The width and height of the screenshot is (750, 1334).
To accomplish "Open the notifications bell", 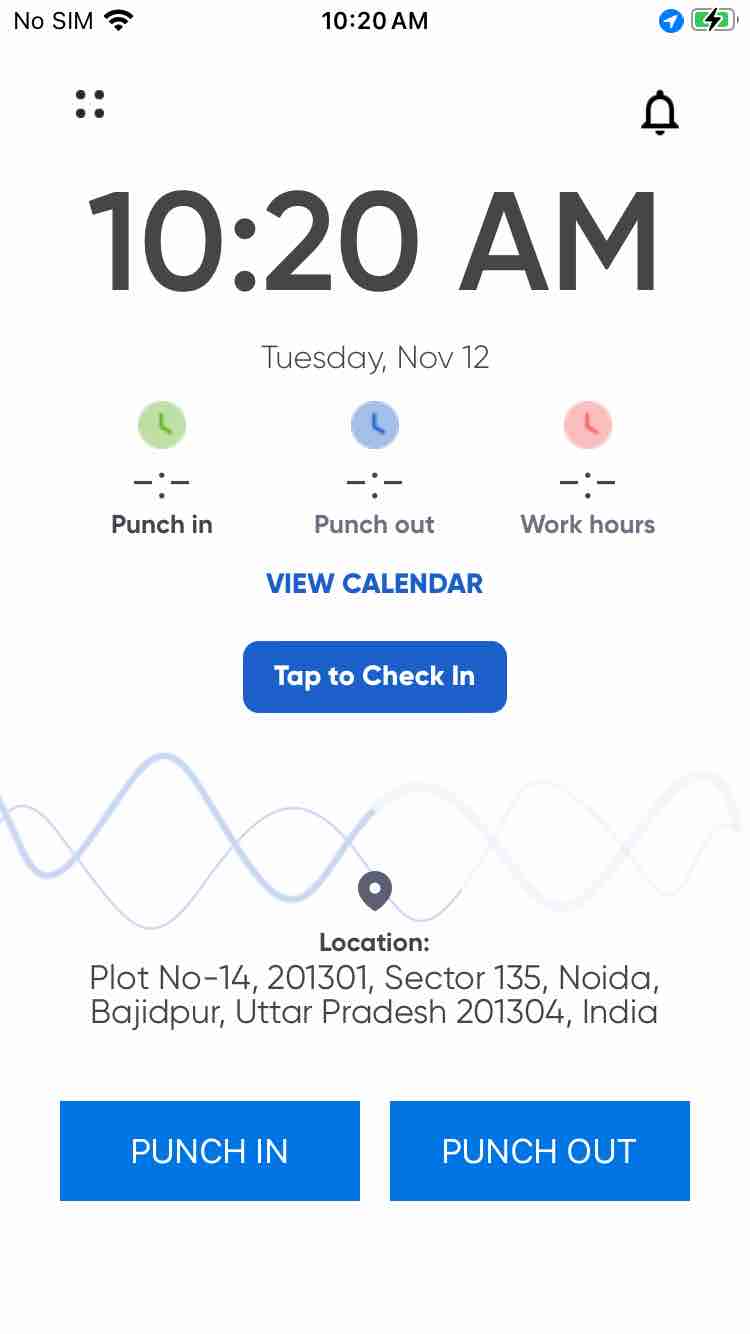I will click(x=659, y=113).
